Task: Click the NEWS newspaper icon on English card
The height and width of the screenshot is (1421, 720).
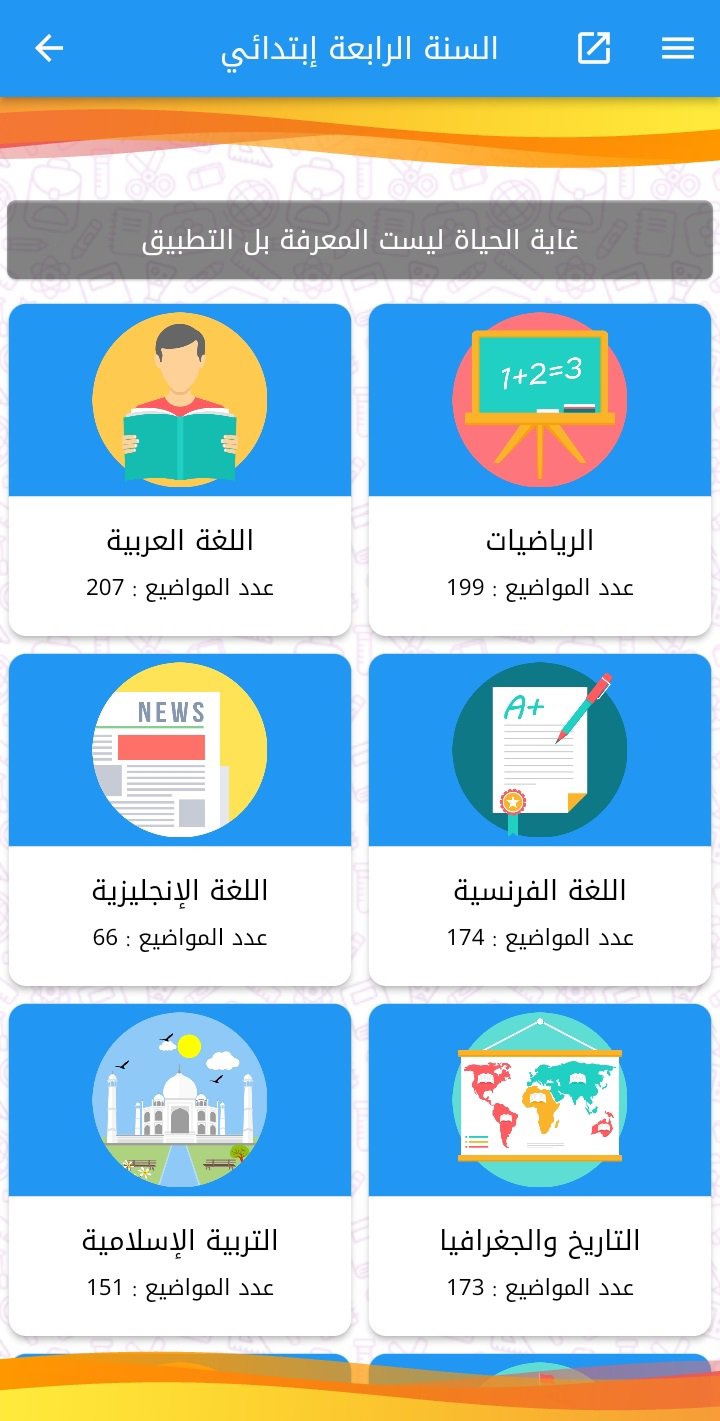Action: (180, 748)
